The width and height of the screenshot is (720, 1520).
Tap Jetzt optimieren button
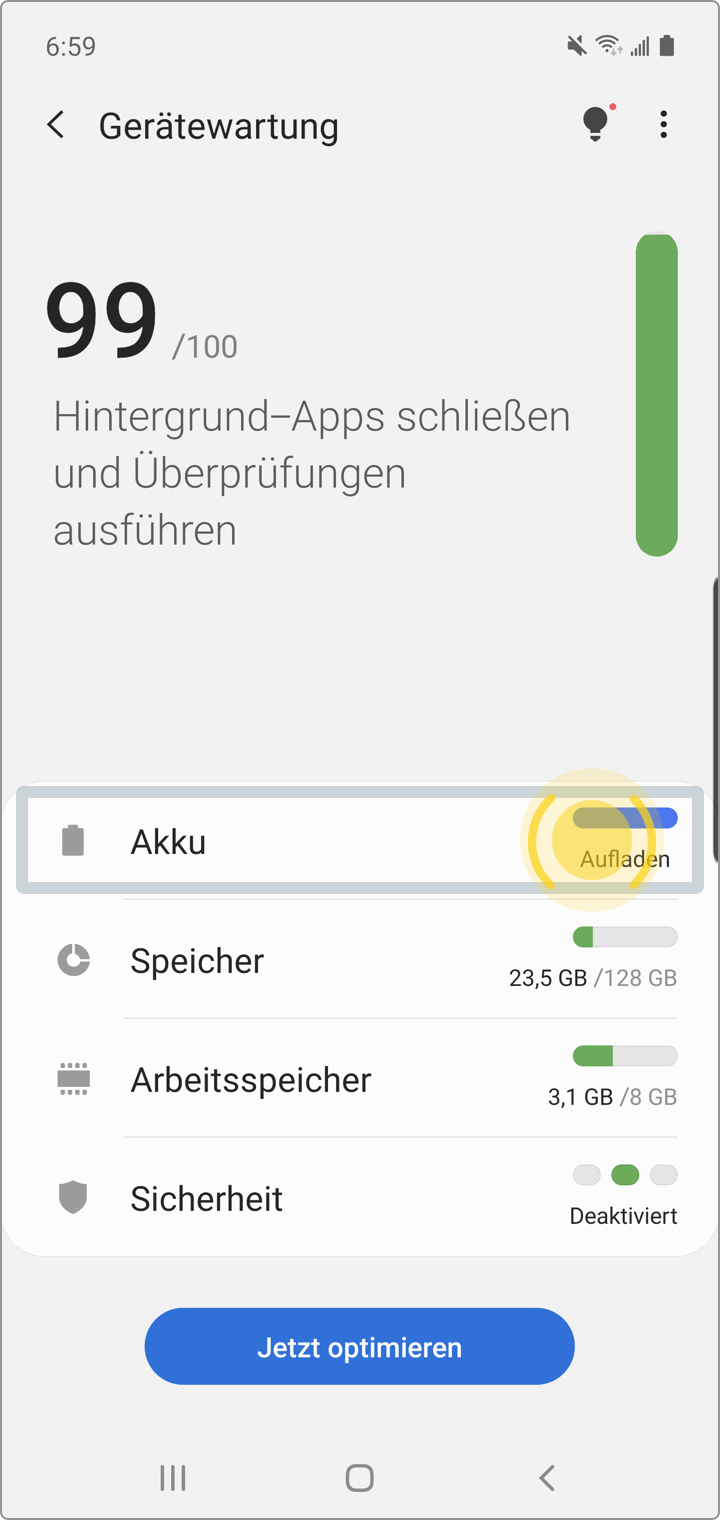click(x=360, y=1346)
